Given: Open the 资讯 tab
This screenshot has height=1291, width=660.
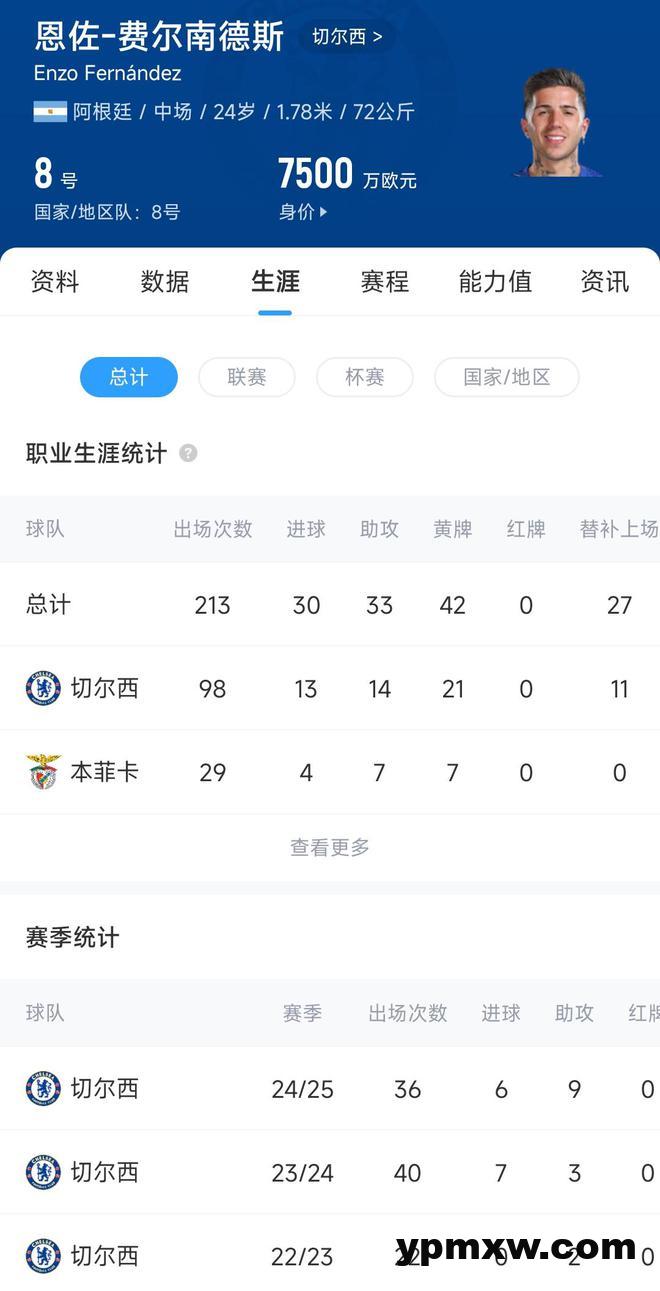Looking at the screenshot, I should [x=605, y=282].
